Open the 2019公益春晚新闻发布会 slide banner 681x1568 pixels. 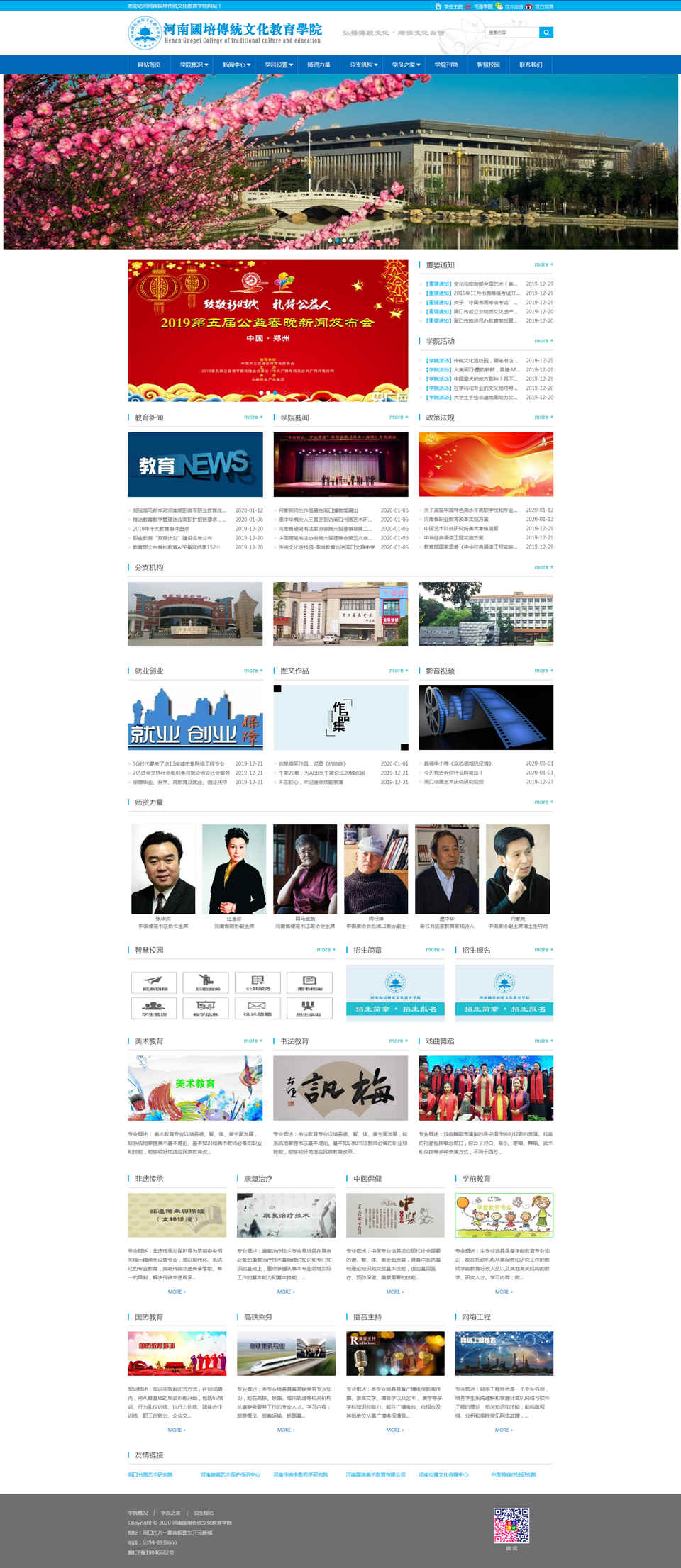(x=267, y=330)
